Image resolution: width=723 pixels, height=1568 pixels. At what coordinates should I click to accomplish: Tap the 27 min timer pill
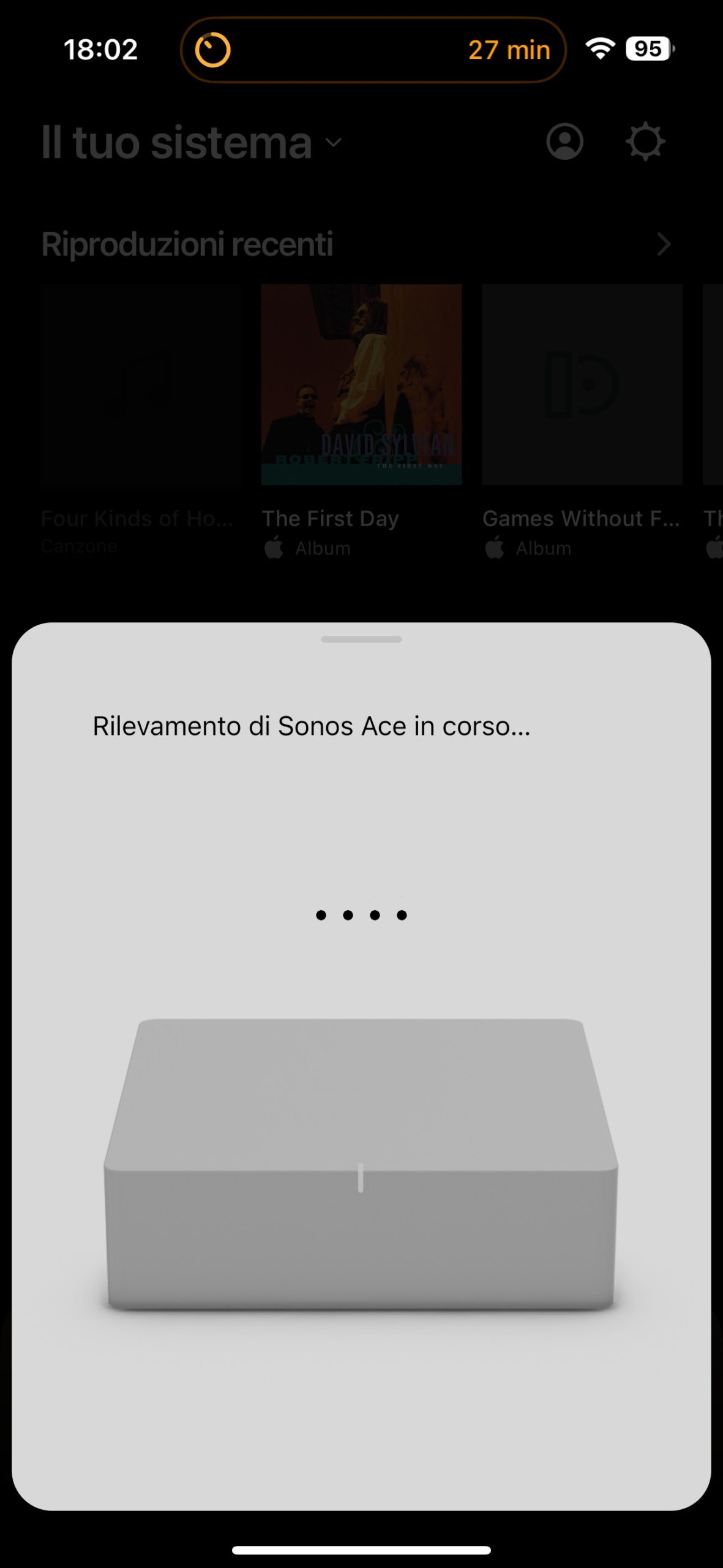[x=373, y=50]
